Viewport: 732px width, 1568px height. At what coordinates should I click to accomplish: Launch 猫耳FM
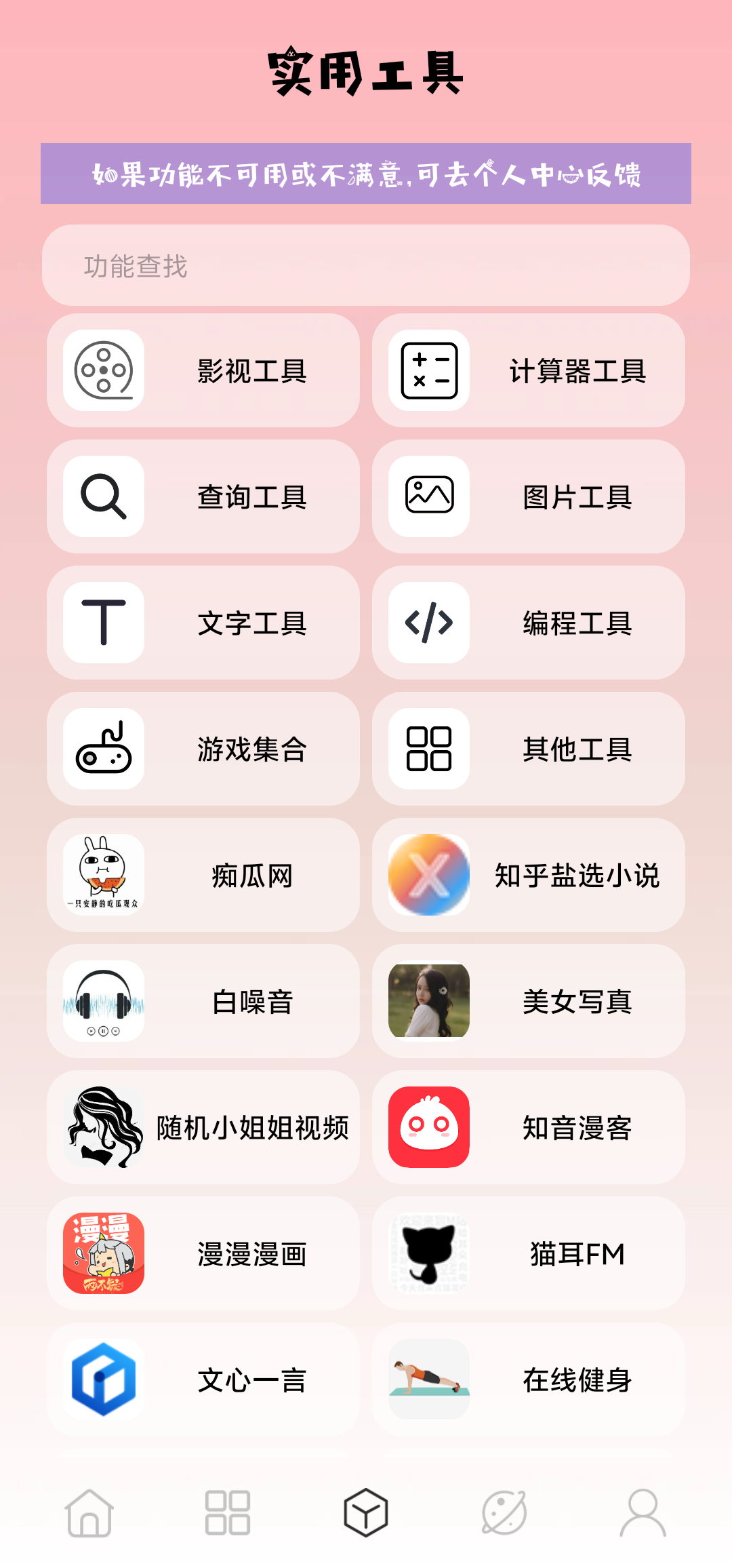tap(529, 1254)
